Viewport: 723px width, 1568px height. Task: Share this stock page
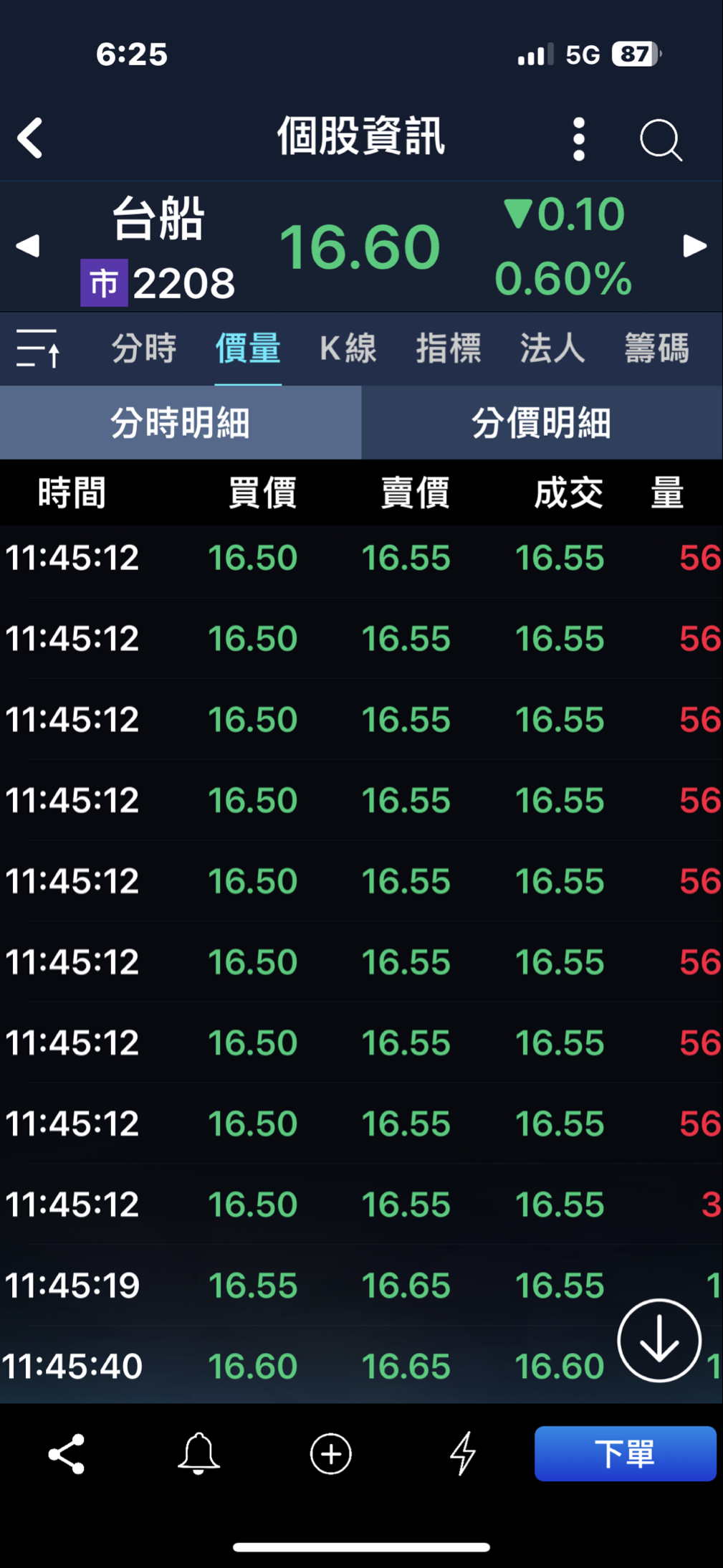(x=67, y=1454)
